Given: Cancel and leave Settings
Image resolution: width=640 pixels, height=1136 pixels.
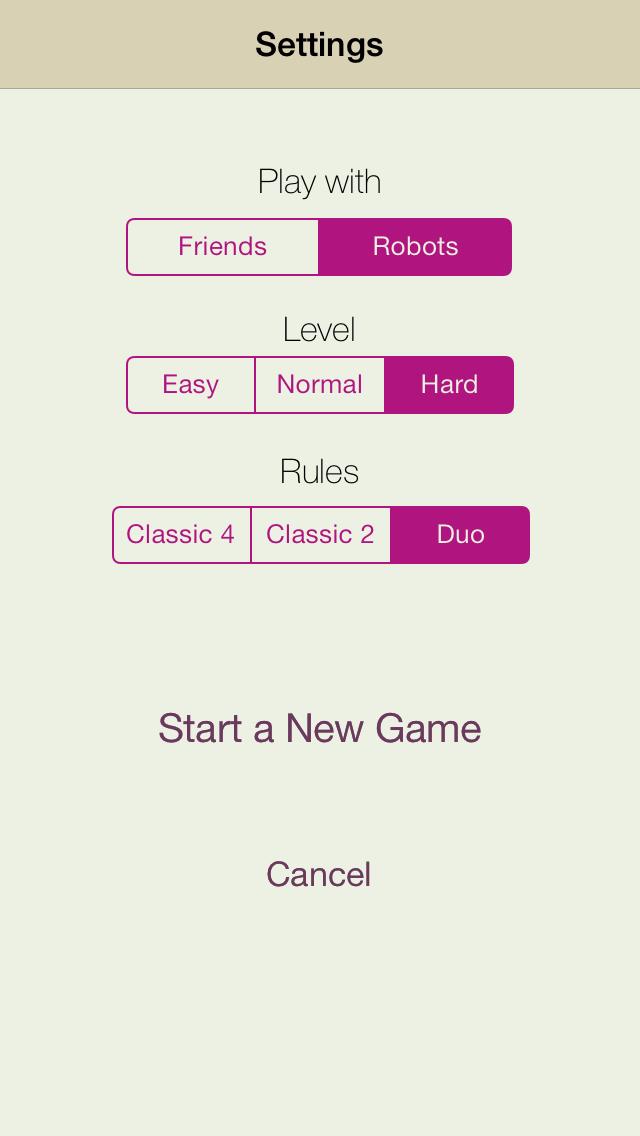Looking at the screenshot, I should [319, 874].
